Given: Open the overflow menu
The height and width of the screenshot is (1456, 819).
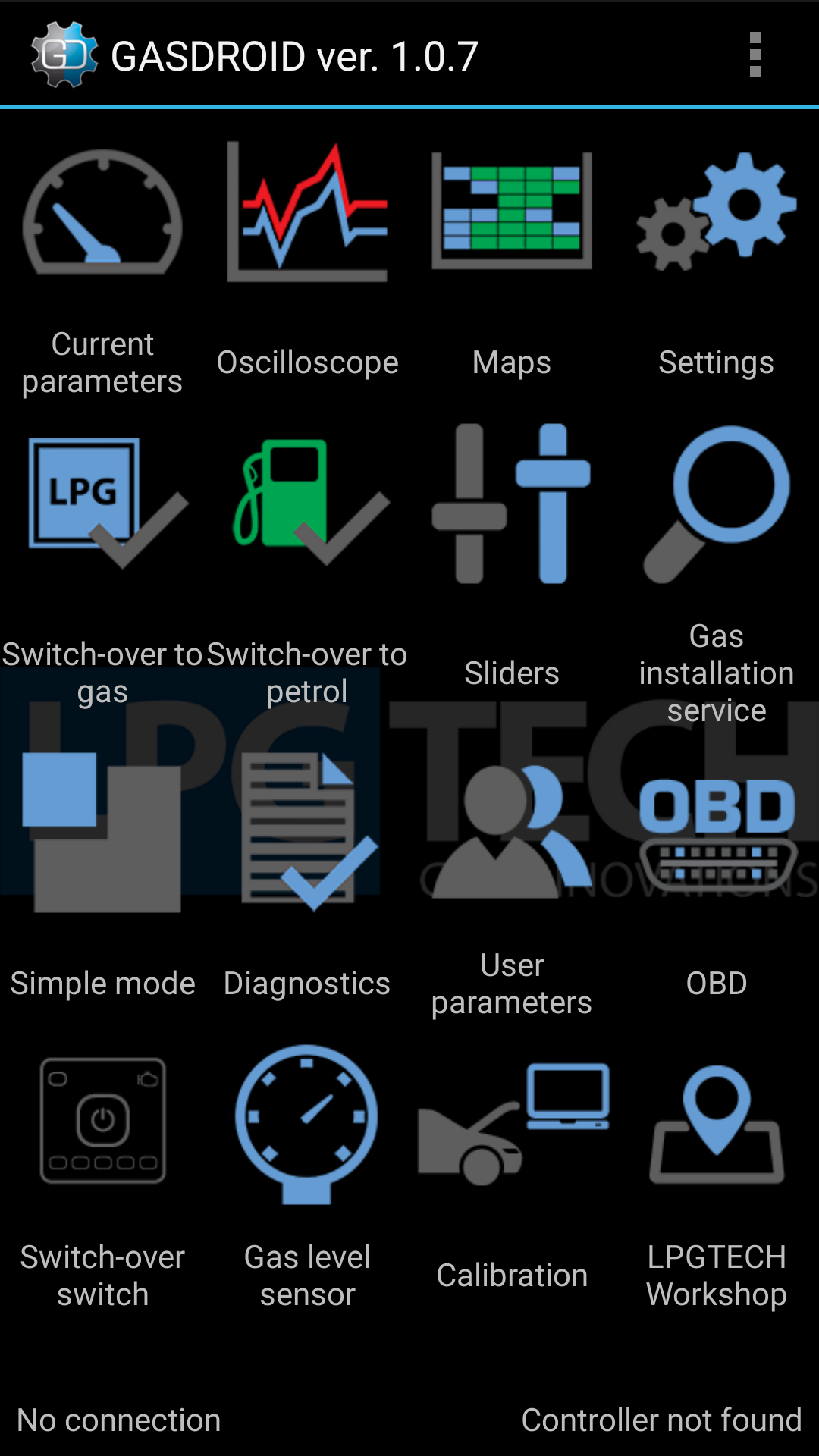Looking at the screenshot, I should (x=755, y=55).
